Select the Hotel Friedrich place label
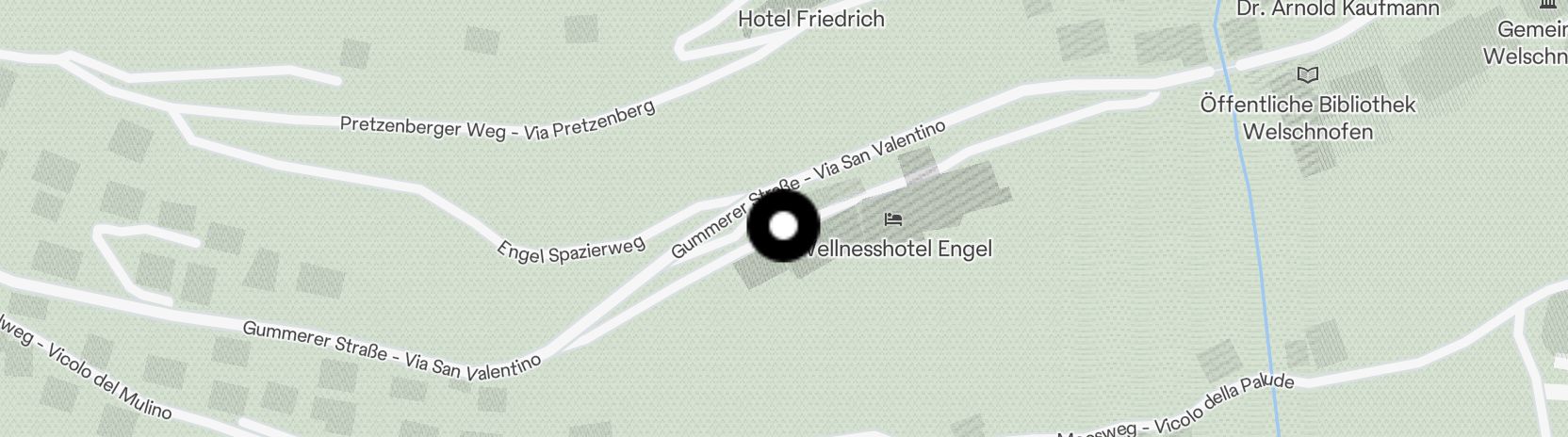Image resolution: width=1568 pixels, height=437 pixels. 810,19
